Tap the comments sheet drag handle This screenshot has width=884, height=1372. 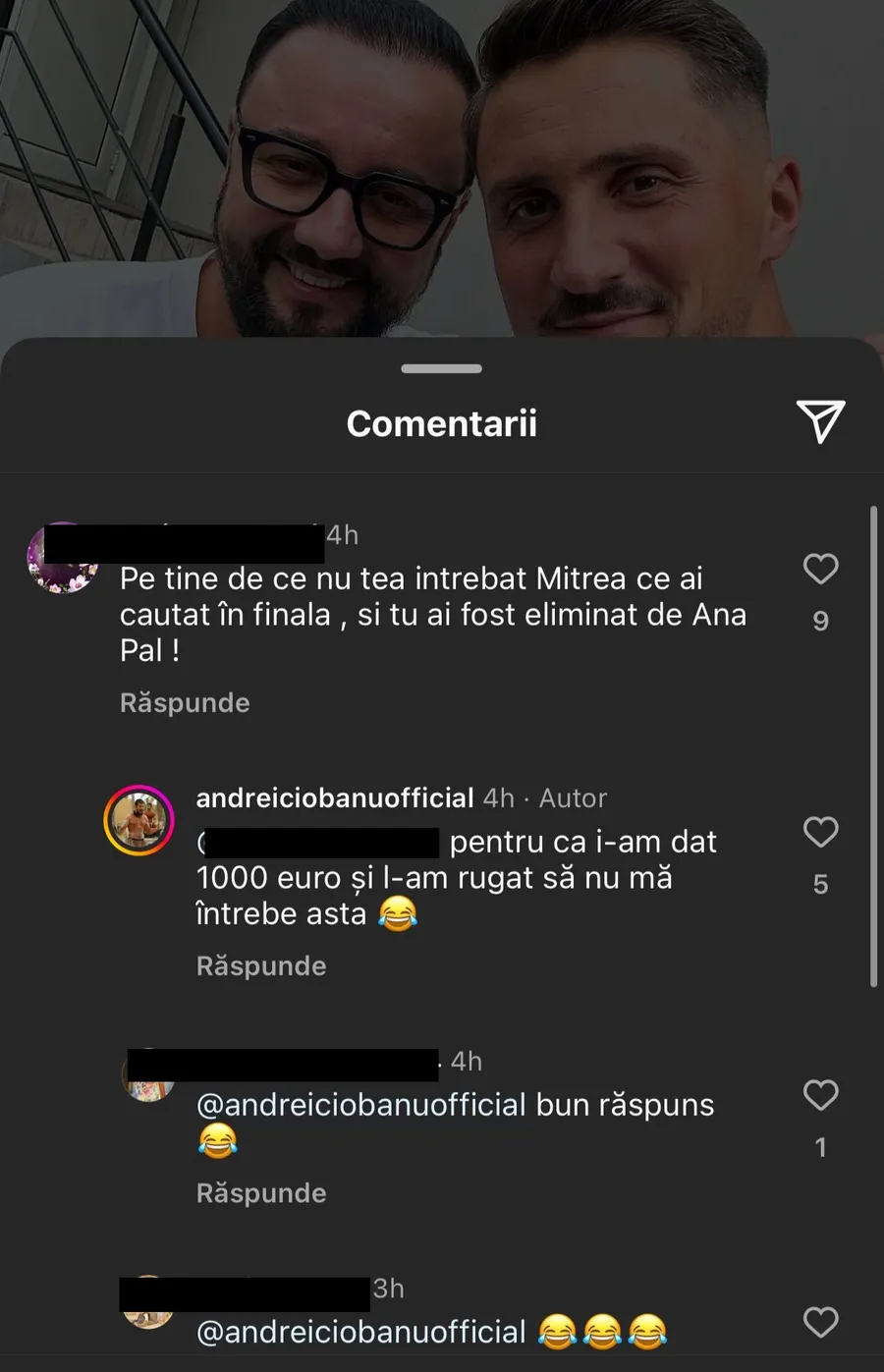point(442,369)
